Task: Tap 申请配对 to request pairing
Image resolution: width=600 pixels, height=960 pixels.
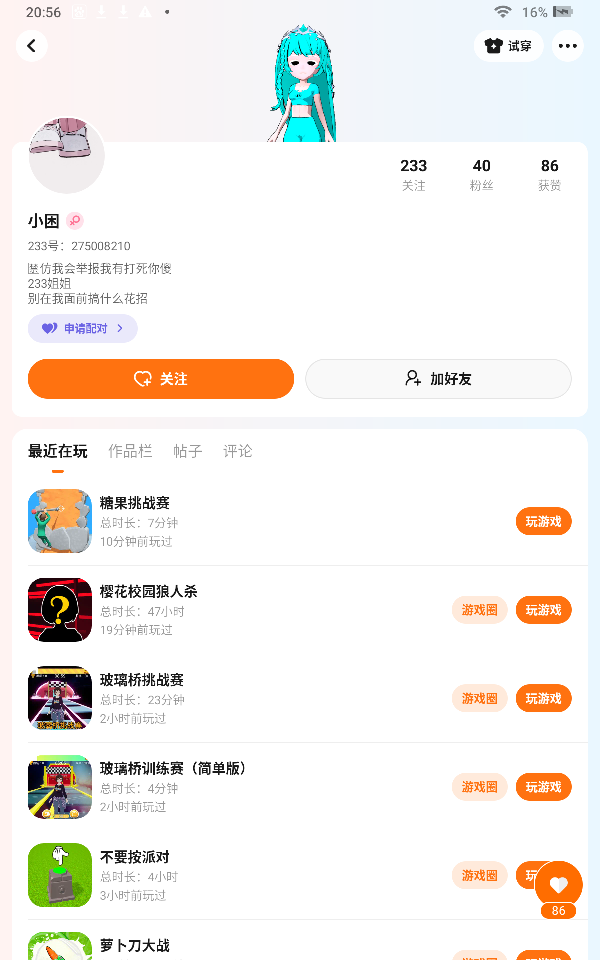Action: click(82, 328)
